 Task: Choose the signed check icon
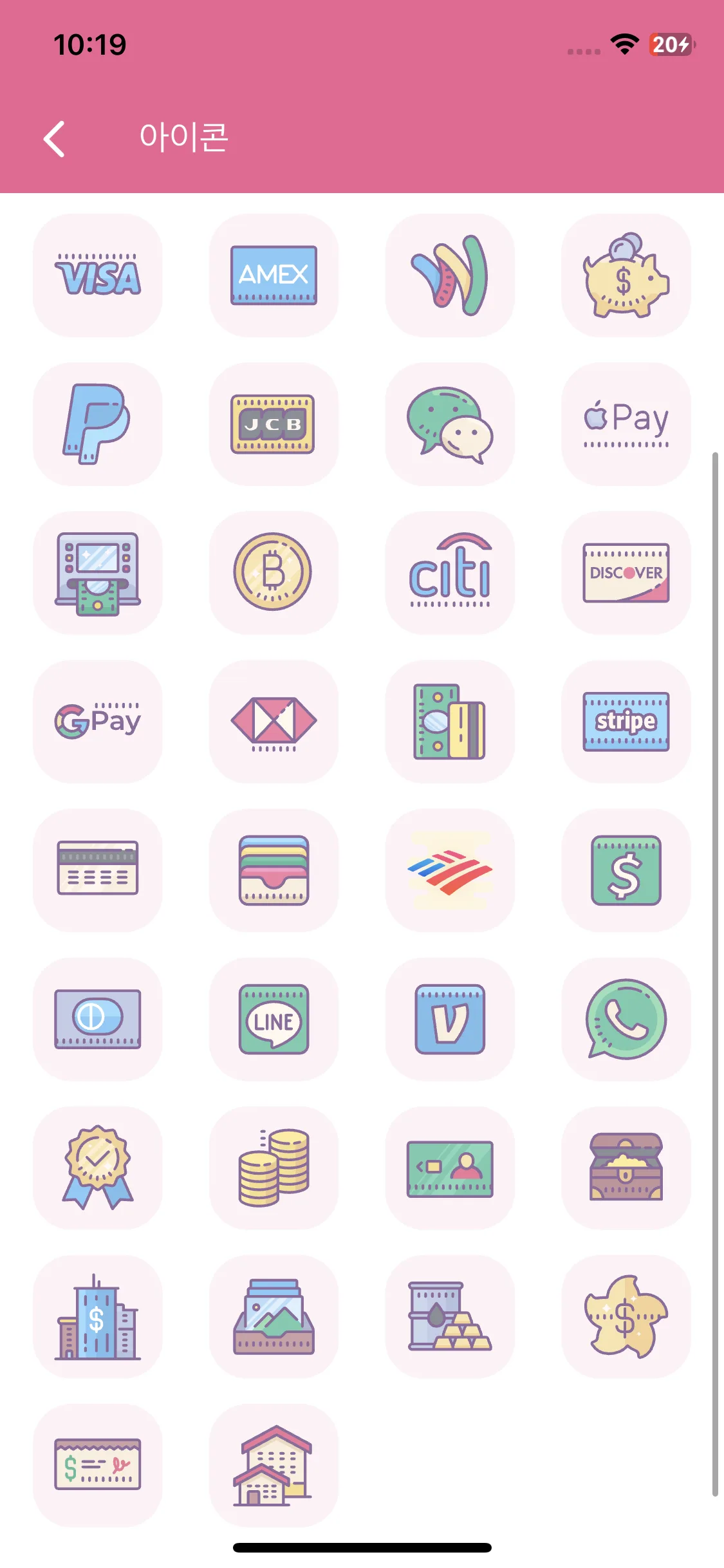tap(98, 1465)
